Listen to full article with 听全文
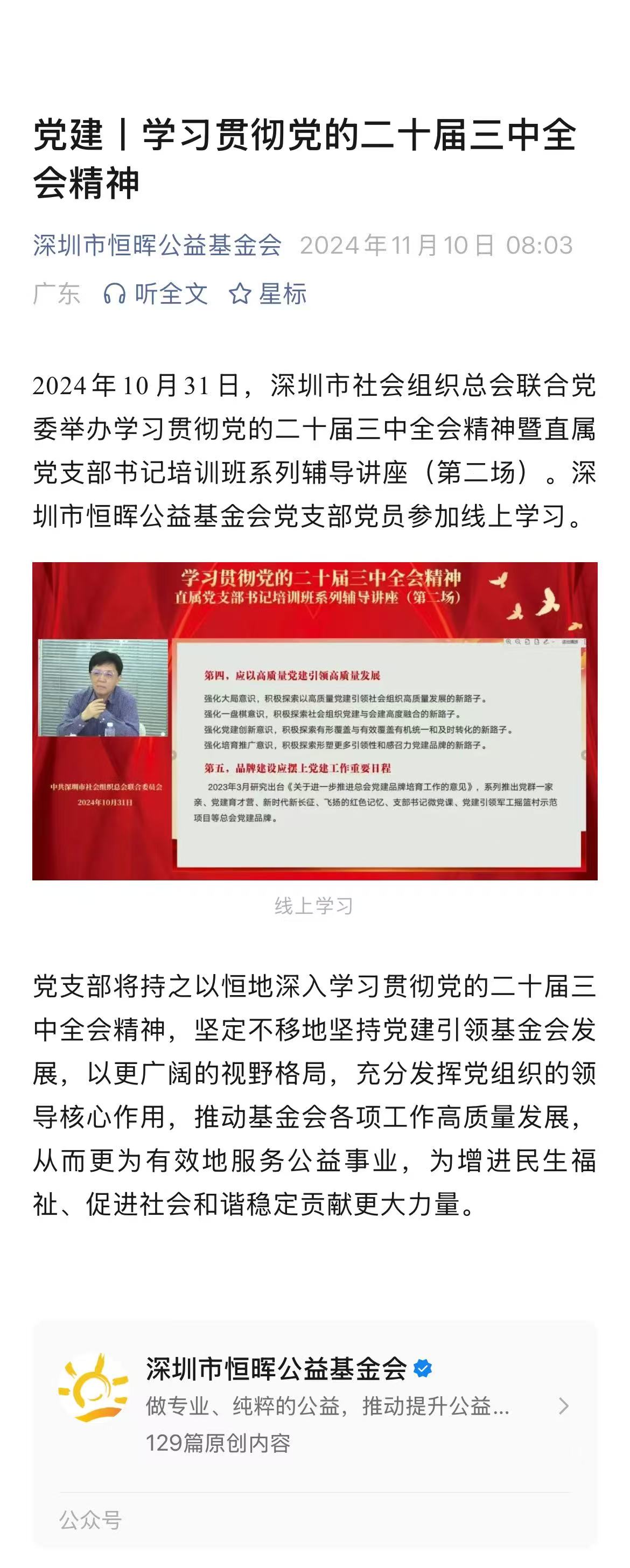The width and height of the screenshot is (630, 1568). tap(156, 294)
